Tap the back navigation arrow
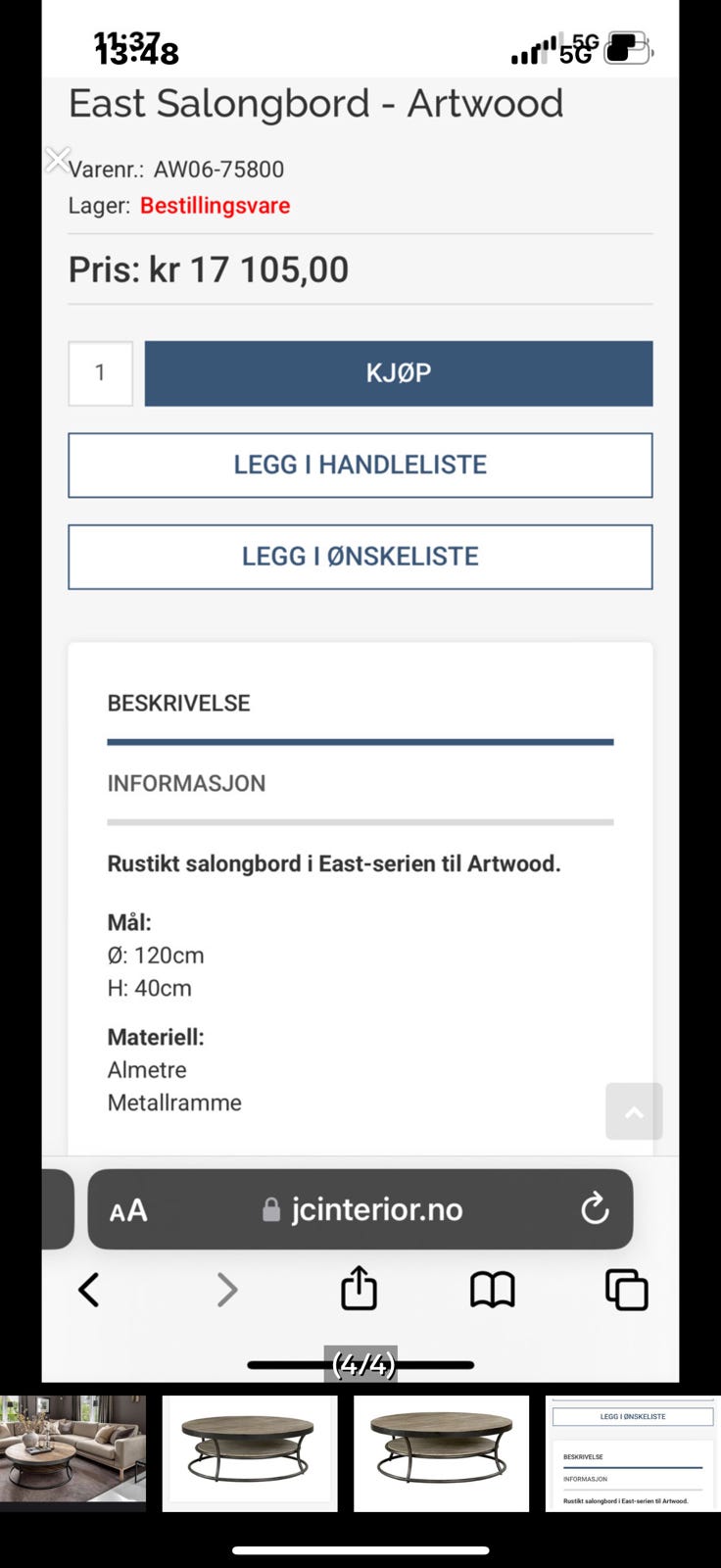 pos(88,1290)
